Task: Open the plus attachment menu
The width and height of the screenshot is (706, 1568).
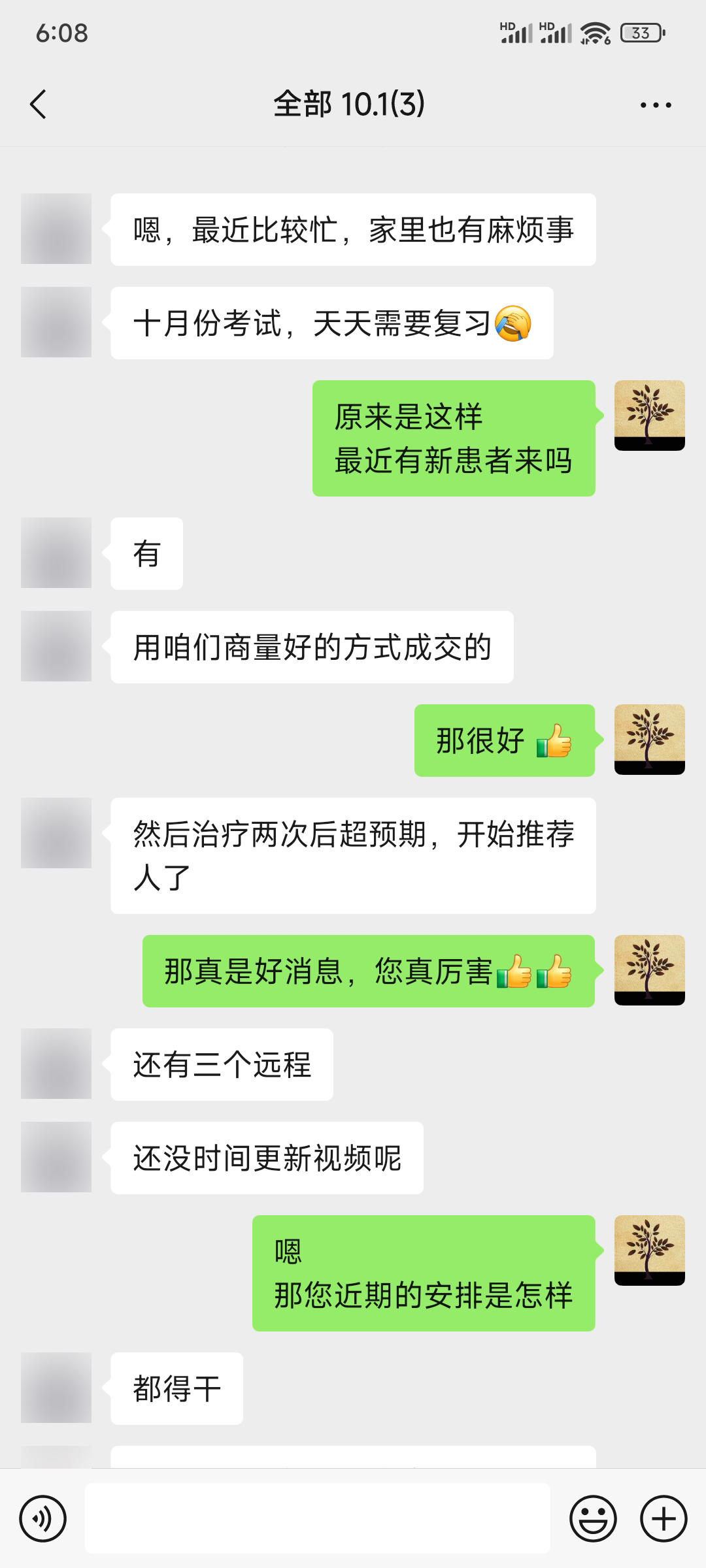Action: point(663,1518)
